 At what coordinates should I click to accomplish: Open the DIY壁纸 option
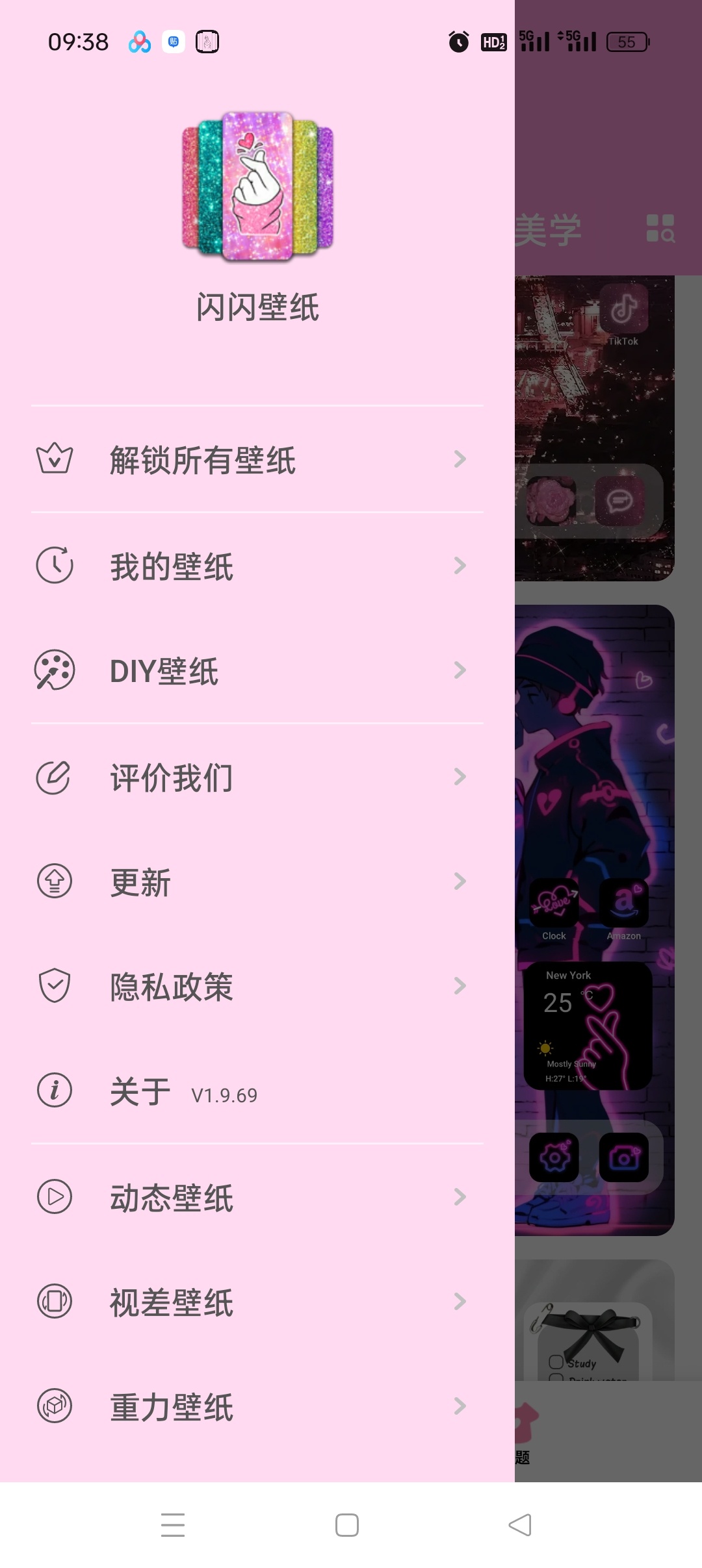257,670
